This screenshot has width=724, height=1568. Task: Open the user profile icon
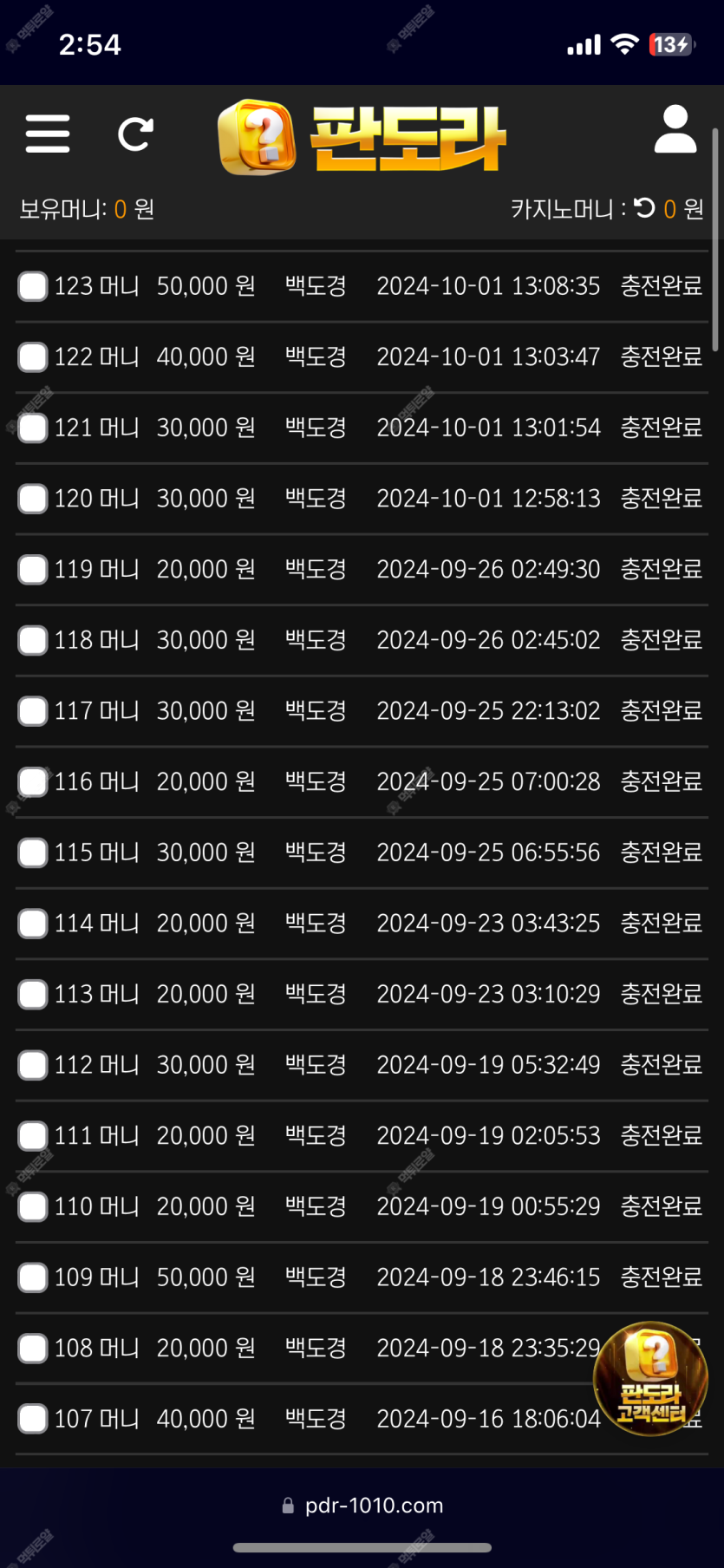coord(675,130)
